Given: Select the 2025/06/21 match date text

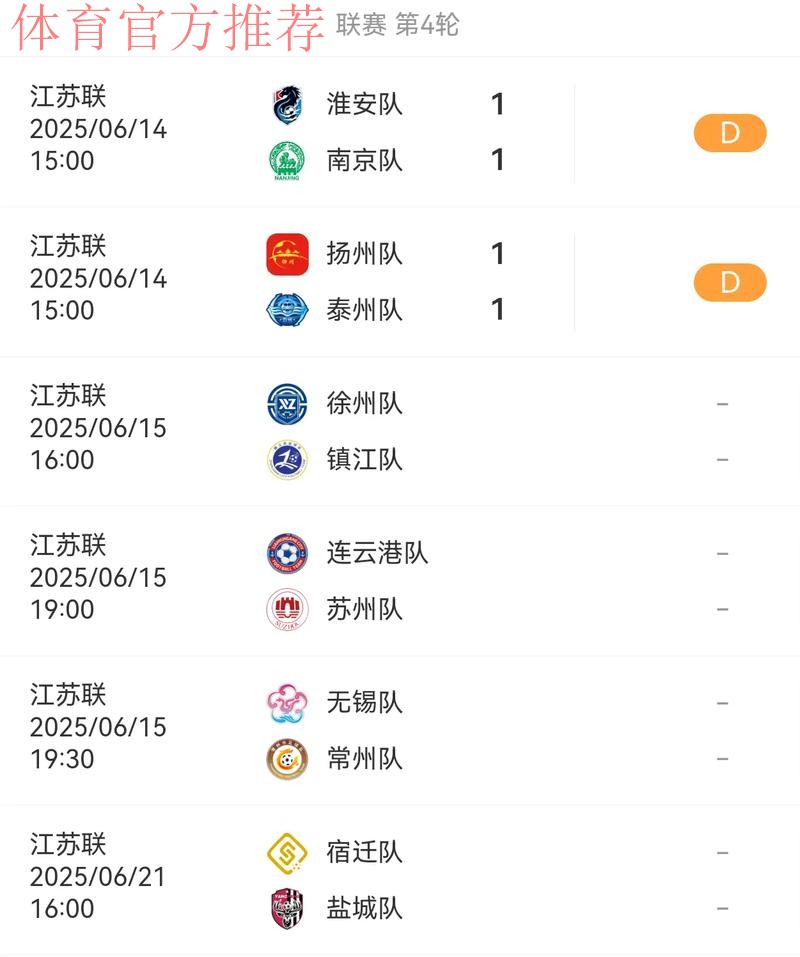Looking at the screenshot, I should pos(98,877).
